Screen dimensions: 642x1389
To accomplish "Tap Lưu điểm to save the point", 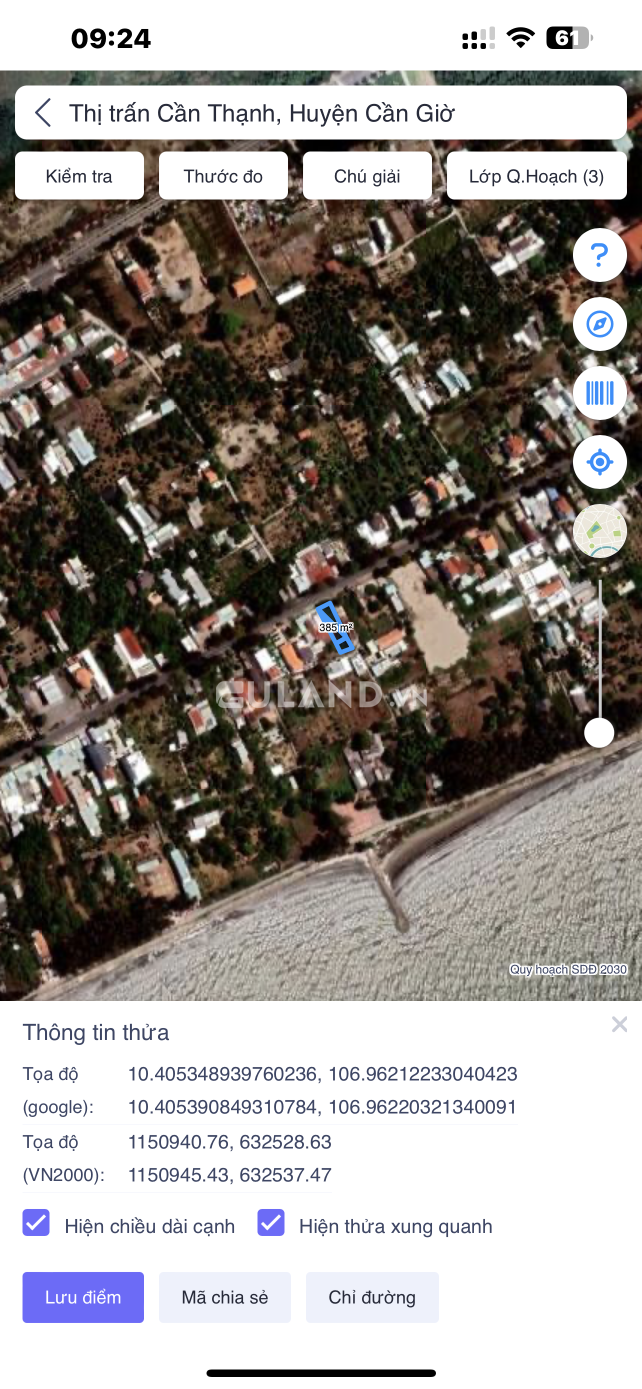I will click(83, 1297).
